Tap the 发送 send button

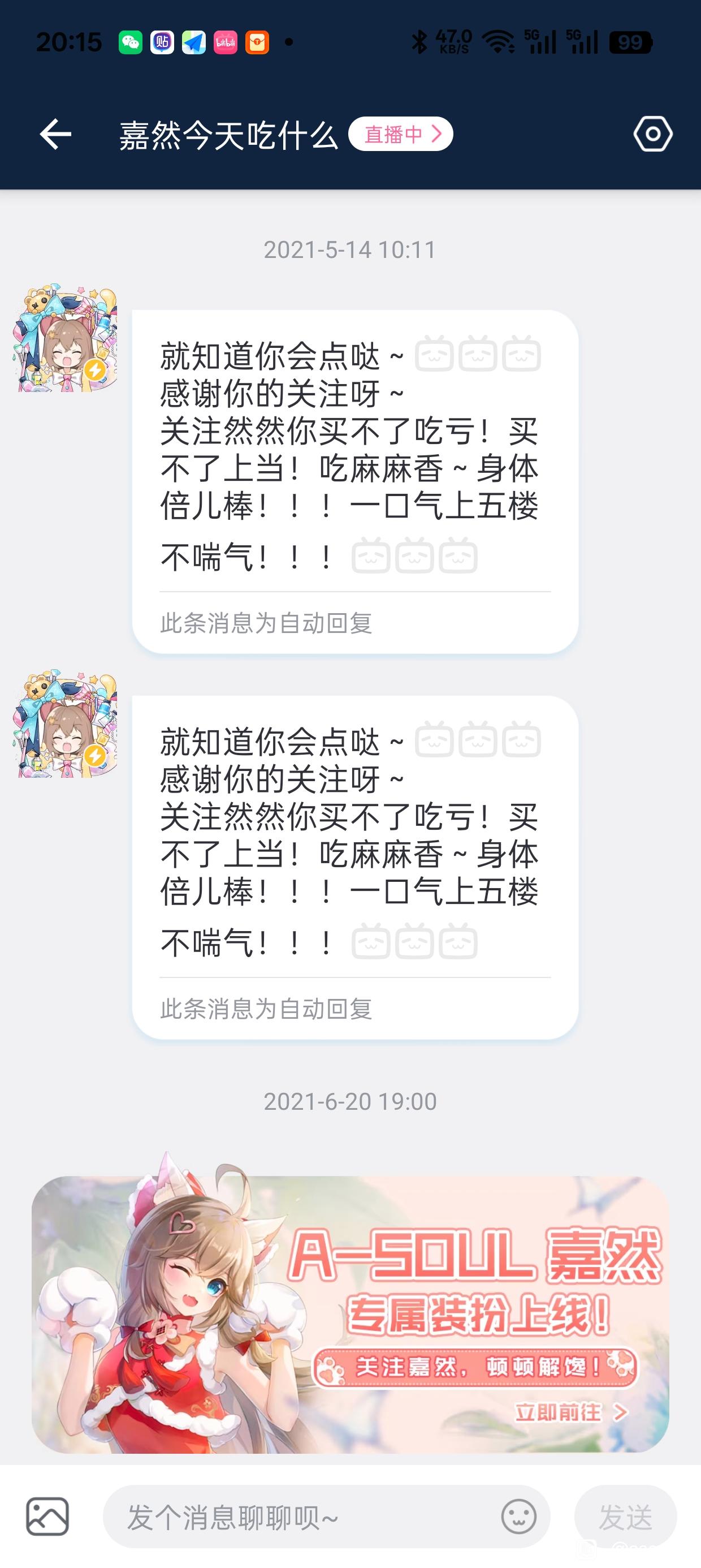coord(625,1517)
